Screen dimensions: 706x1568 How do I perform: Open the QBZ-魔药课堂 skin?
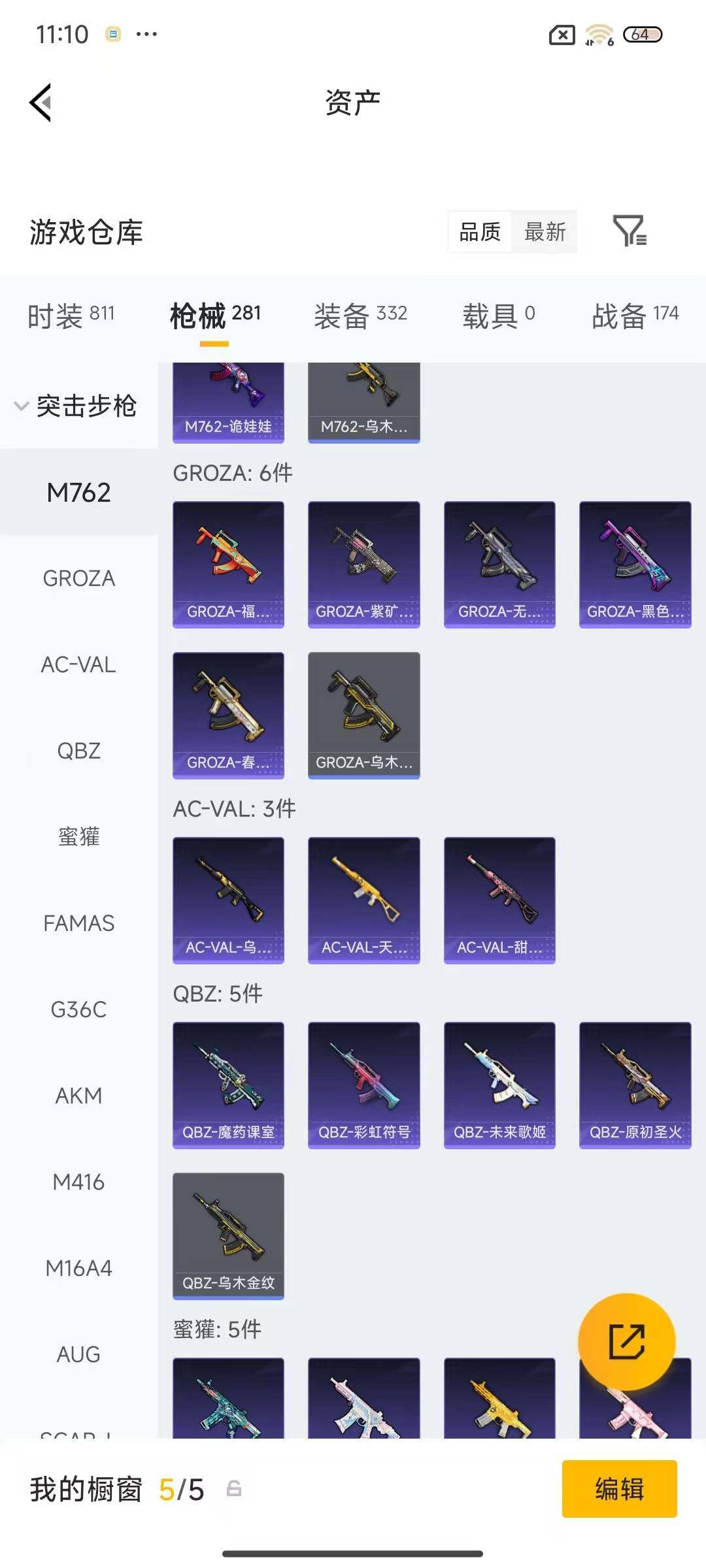228,1085
